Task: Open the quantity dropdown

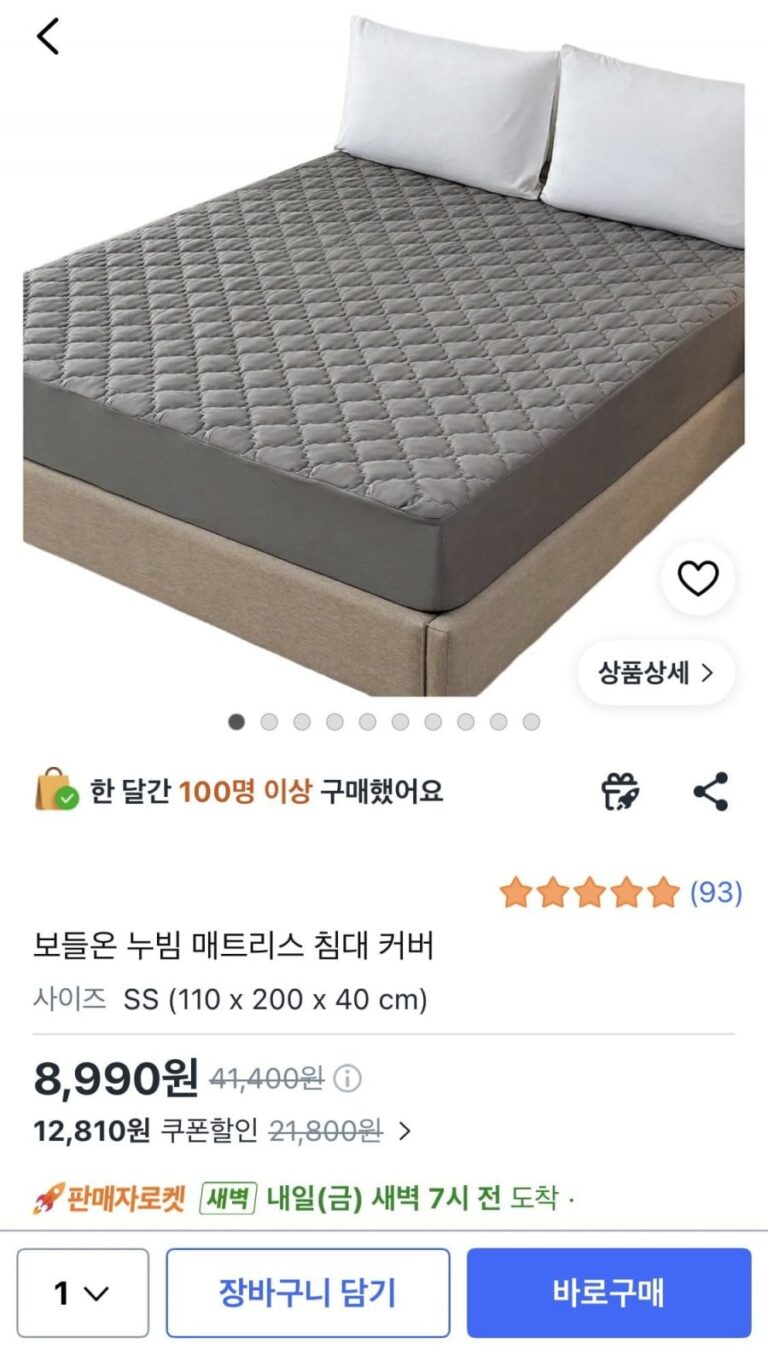Action: point(82,1293)
